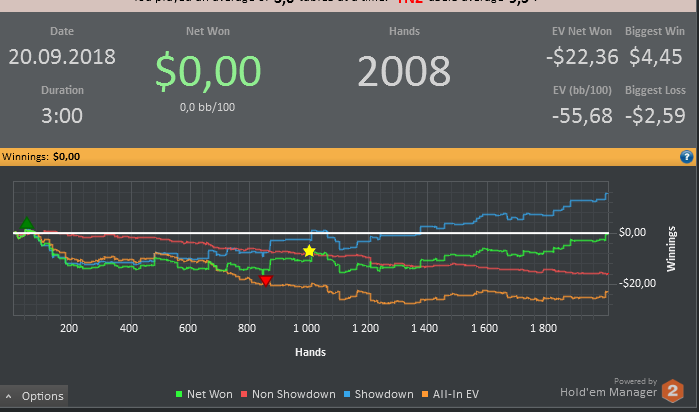Screen dimensions: 699x412
Task: Open the blue help question mark
Action: [x=687, y=157]
